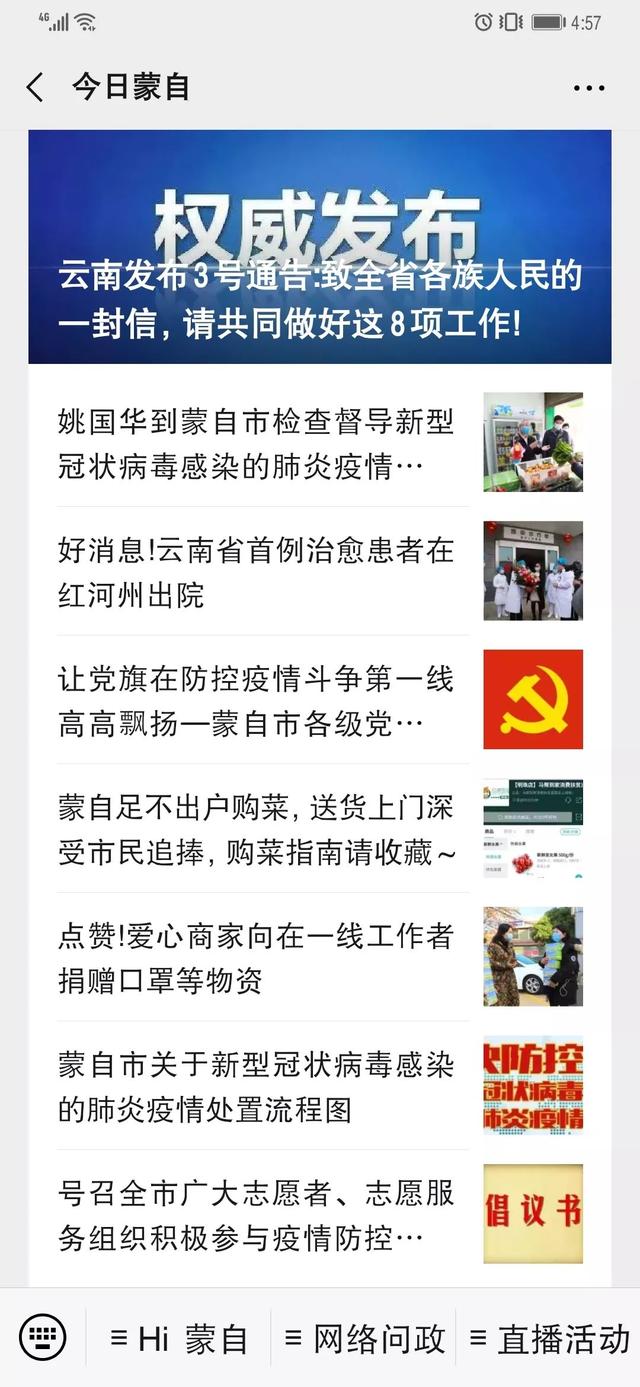This screenshot has width=640, height=1387.
Task: Expand the 直播活动 menu
Action: pyautogui.click(x=549, y=1338)
